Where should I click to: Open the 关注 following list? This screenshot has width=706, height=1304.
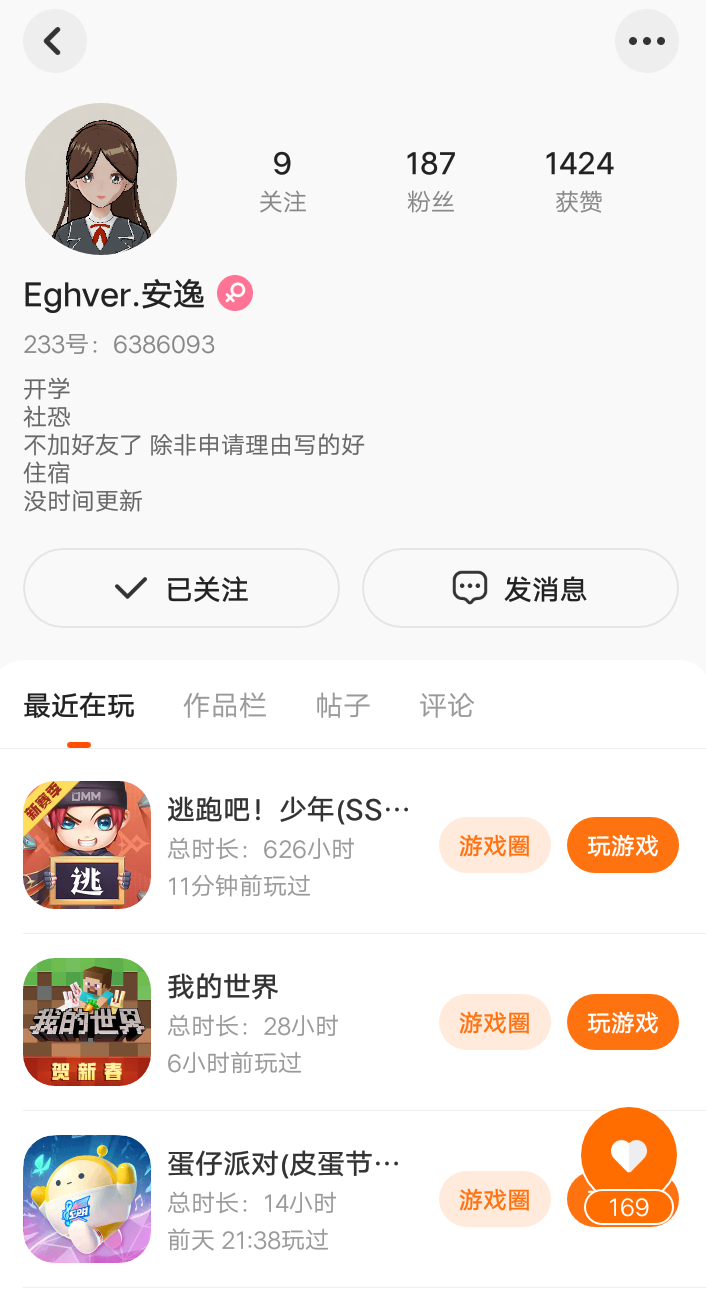(282, 180)
